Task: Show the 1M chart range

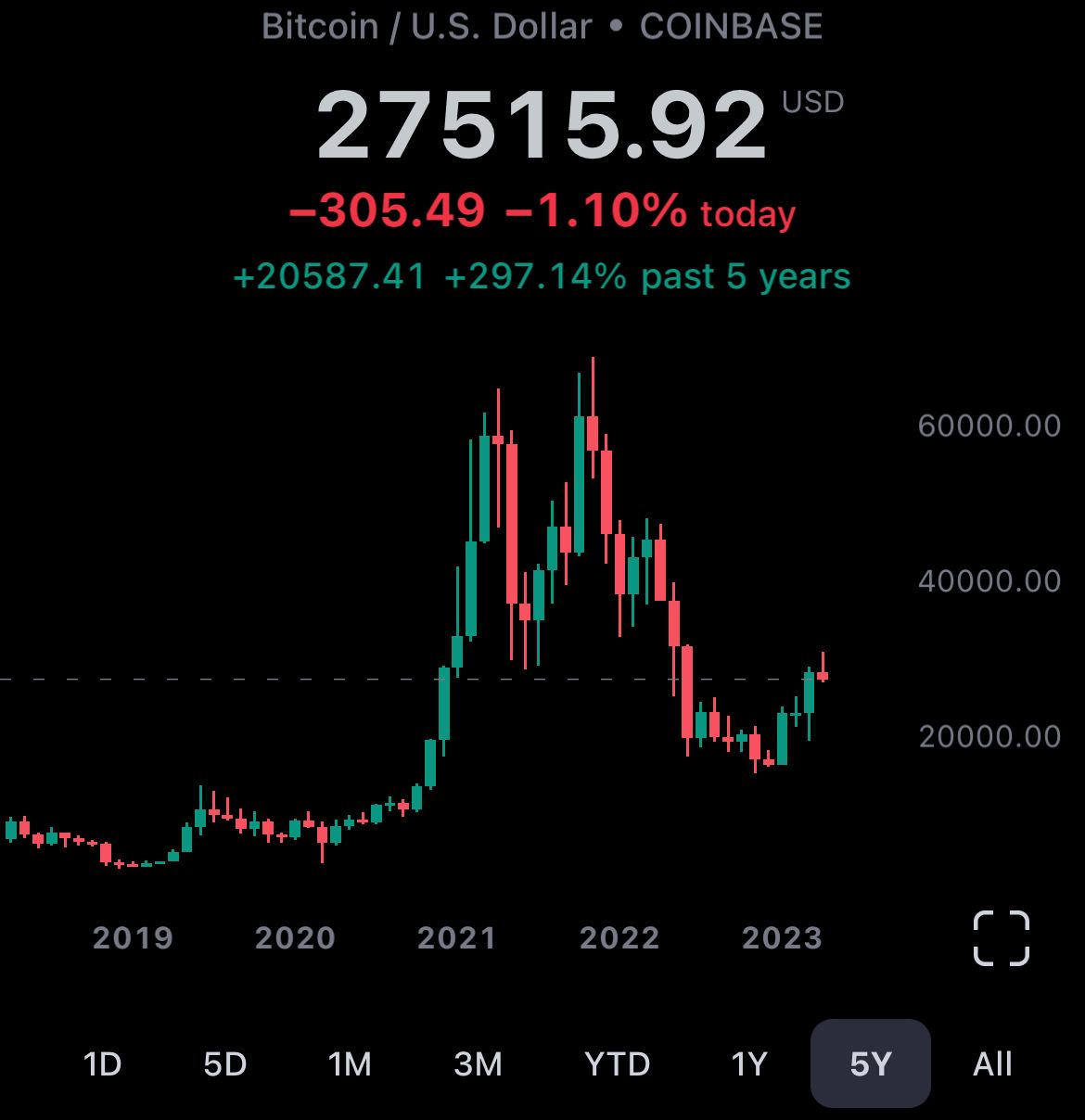Action: tap(350, 1064)
